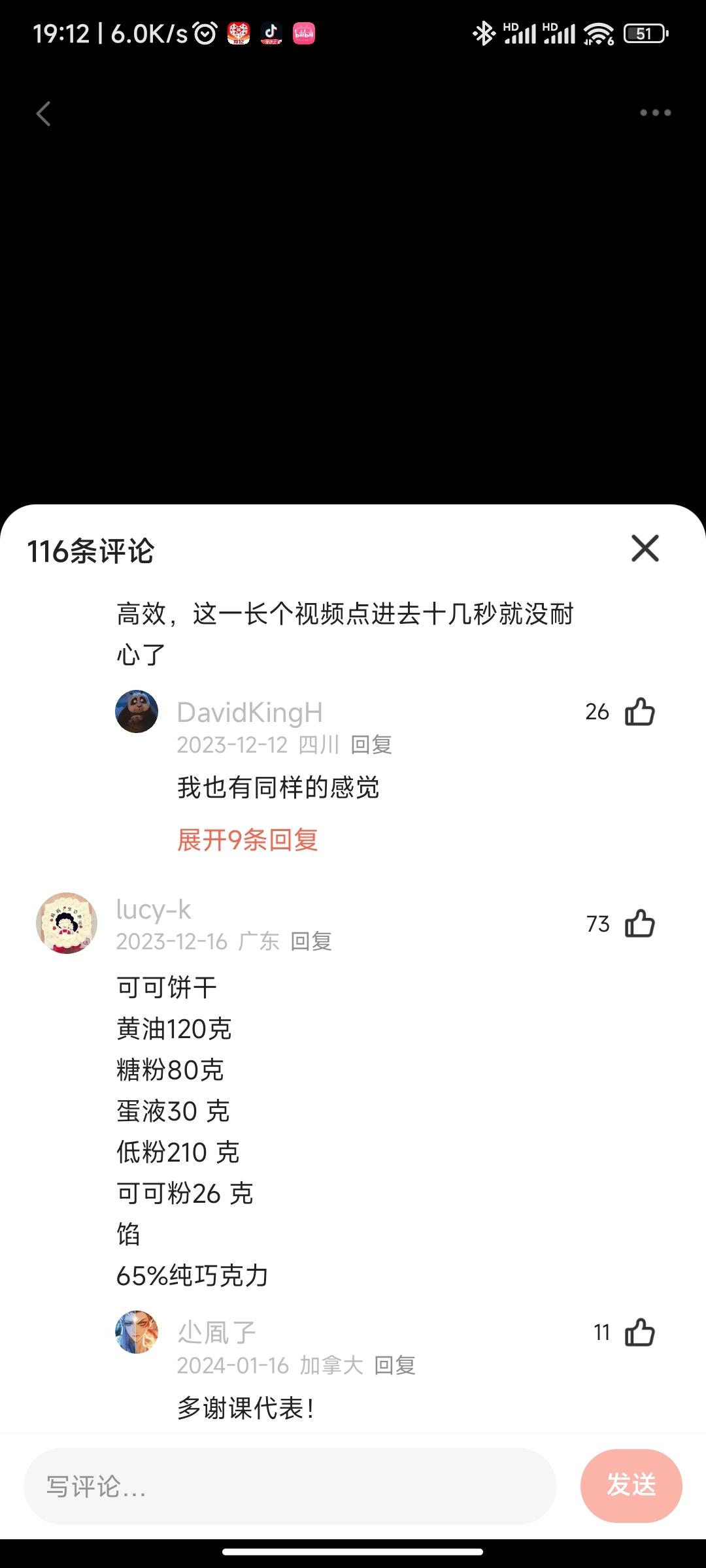The width and height of the screenshot is (706, 1568).
Task: Tap the battery indicator showing 51
Action: coord(645,33)
